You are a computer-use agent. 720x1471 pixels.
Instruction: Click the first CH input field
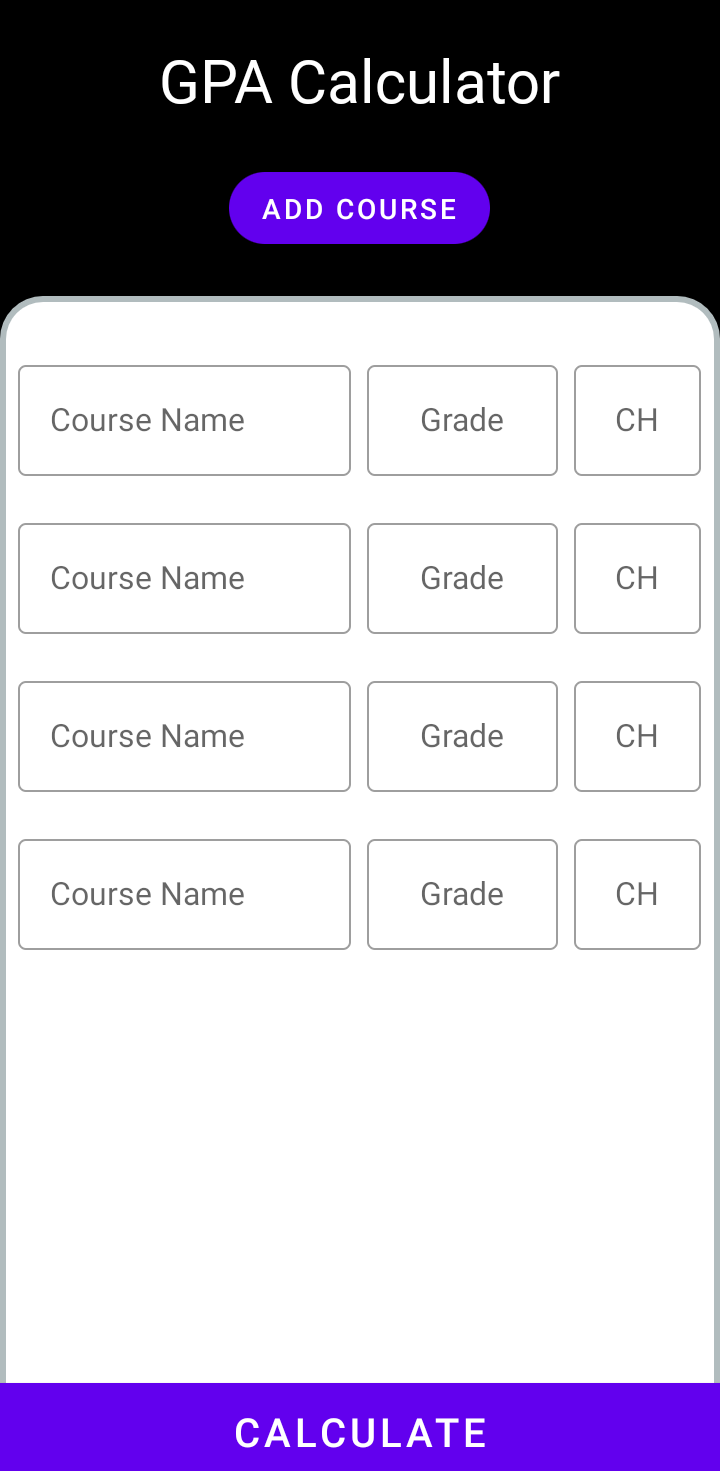coord(637,420)
